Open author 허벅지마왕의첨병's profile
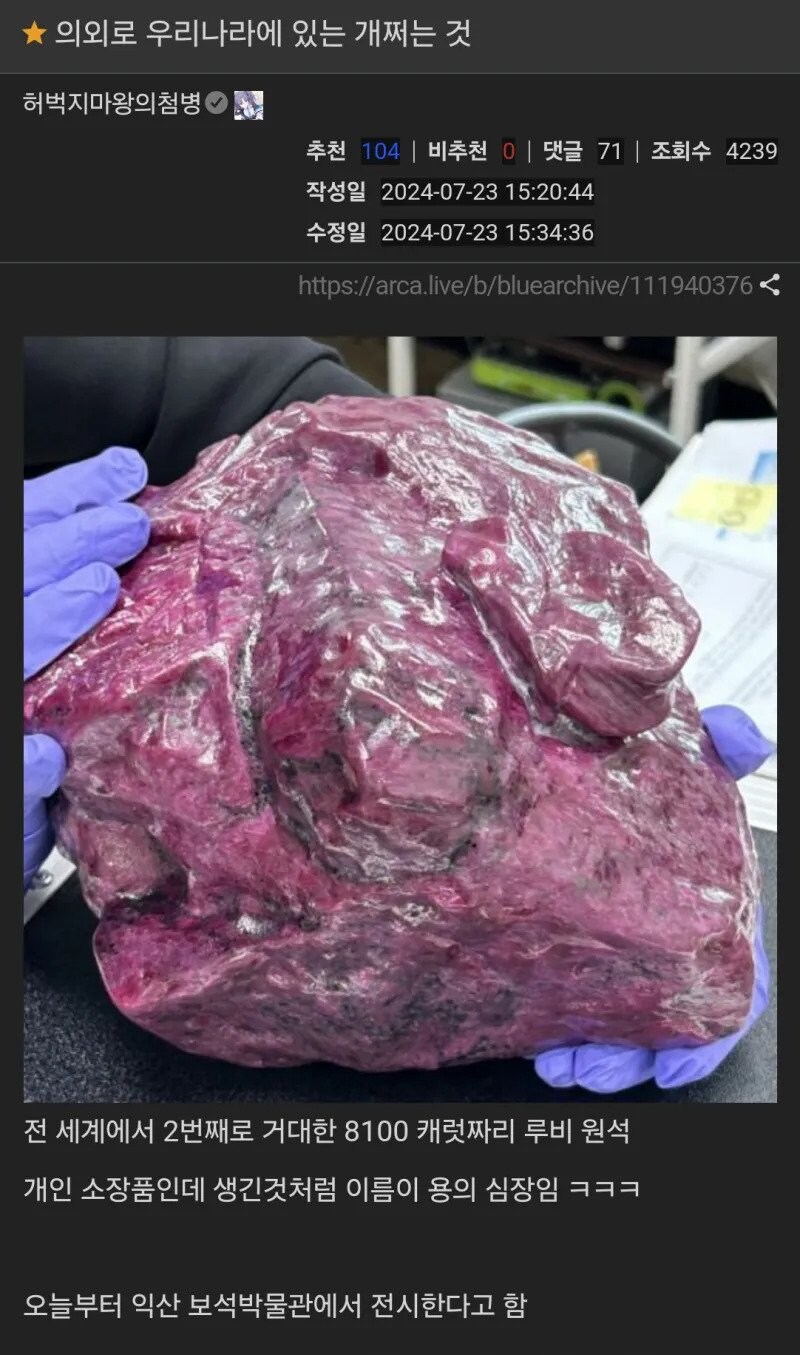Viewport: 800px width, 1355px height. pyautogui.click(x=112, y=103)
